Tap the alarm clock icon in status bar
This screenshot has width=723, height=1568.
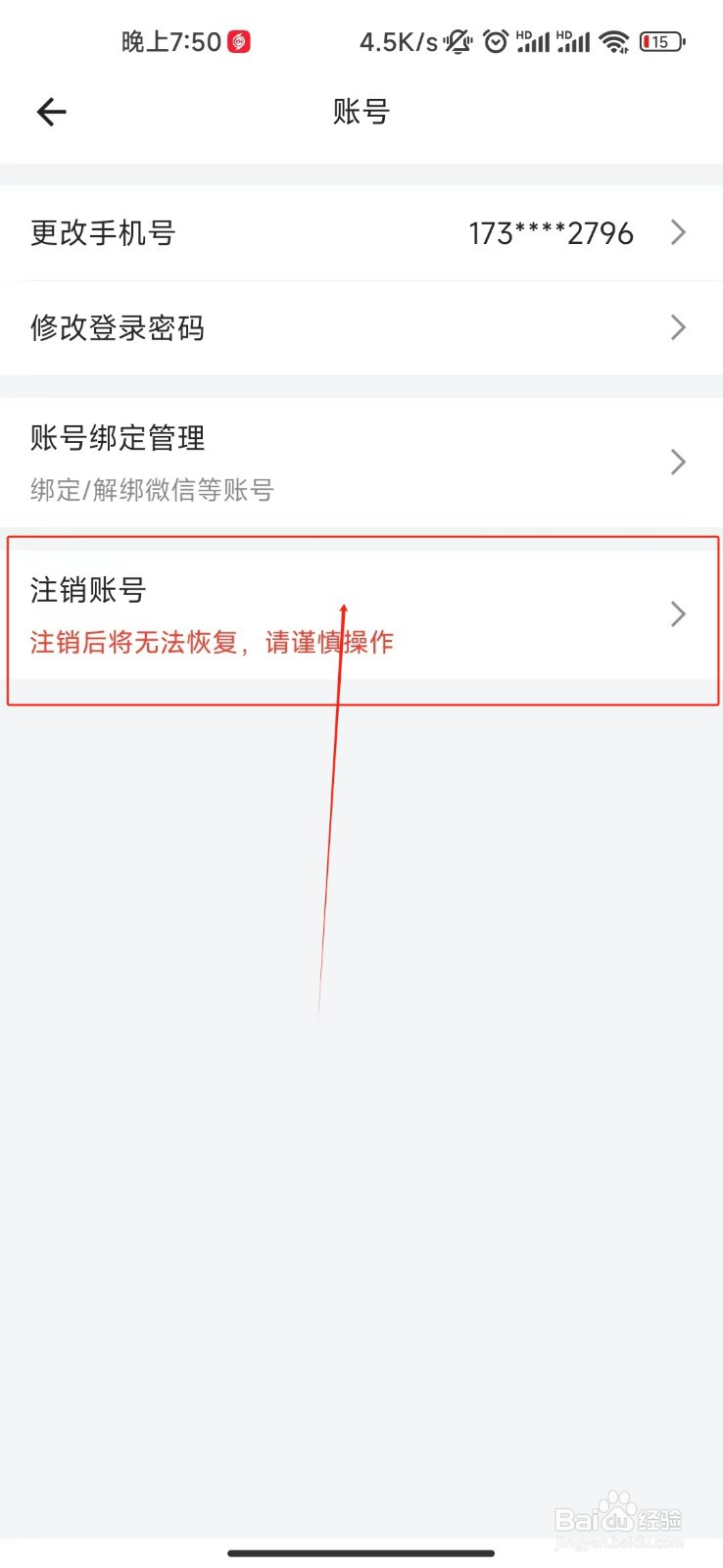(496, 41)
